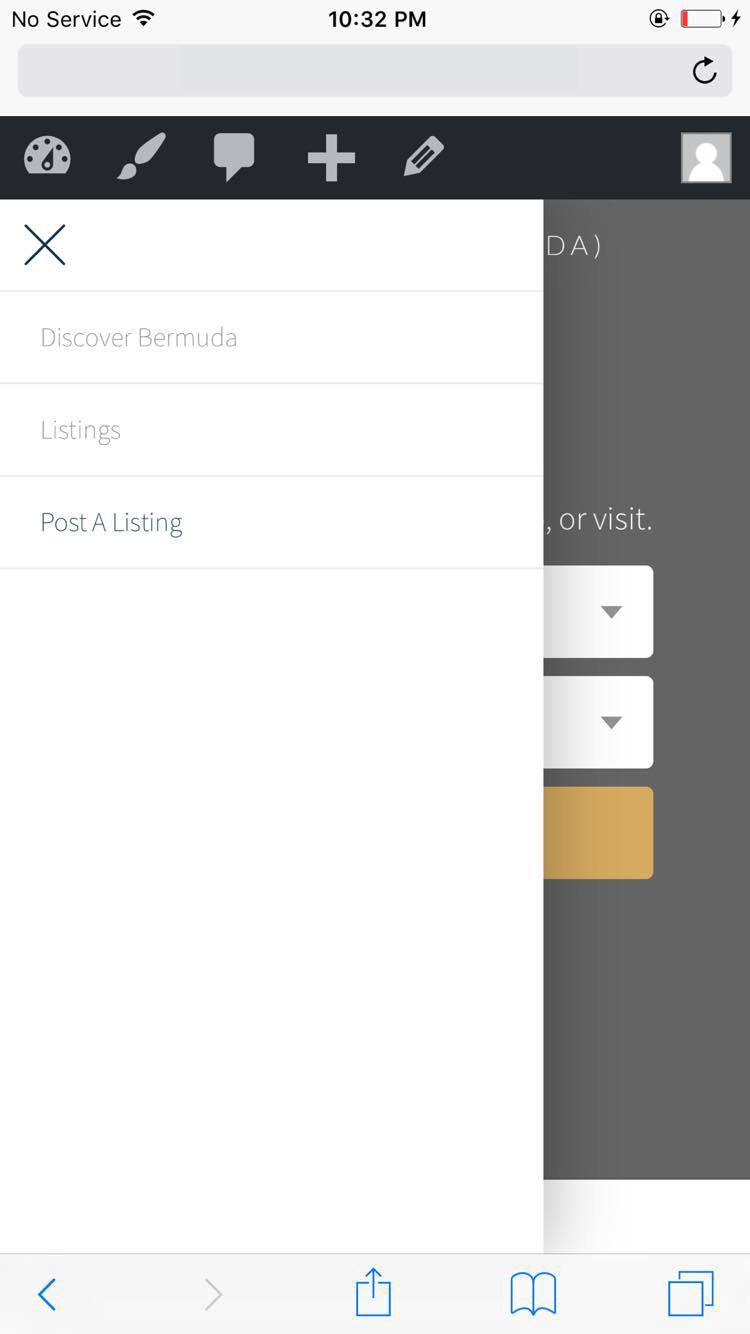Image resolution: width=750 pixels, height=1334 pixels.
Task: Open Discover Bermuda menu item
Action: (138, 337)
